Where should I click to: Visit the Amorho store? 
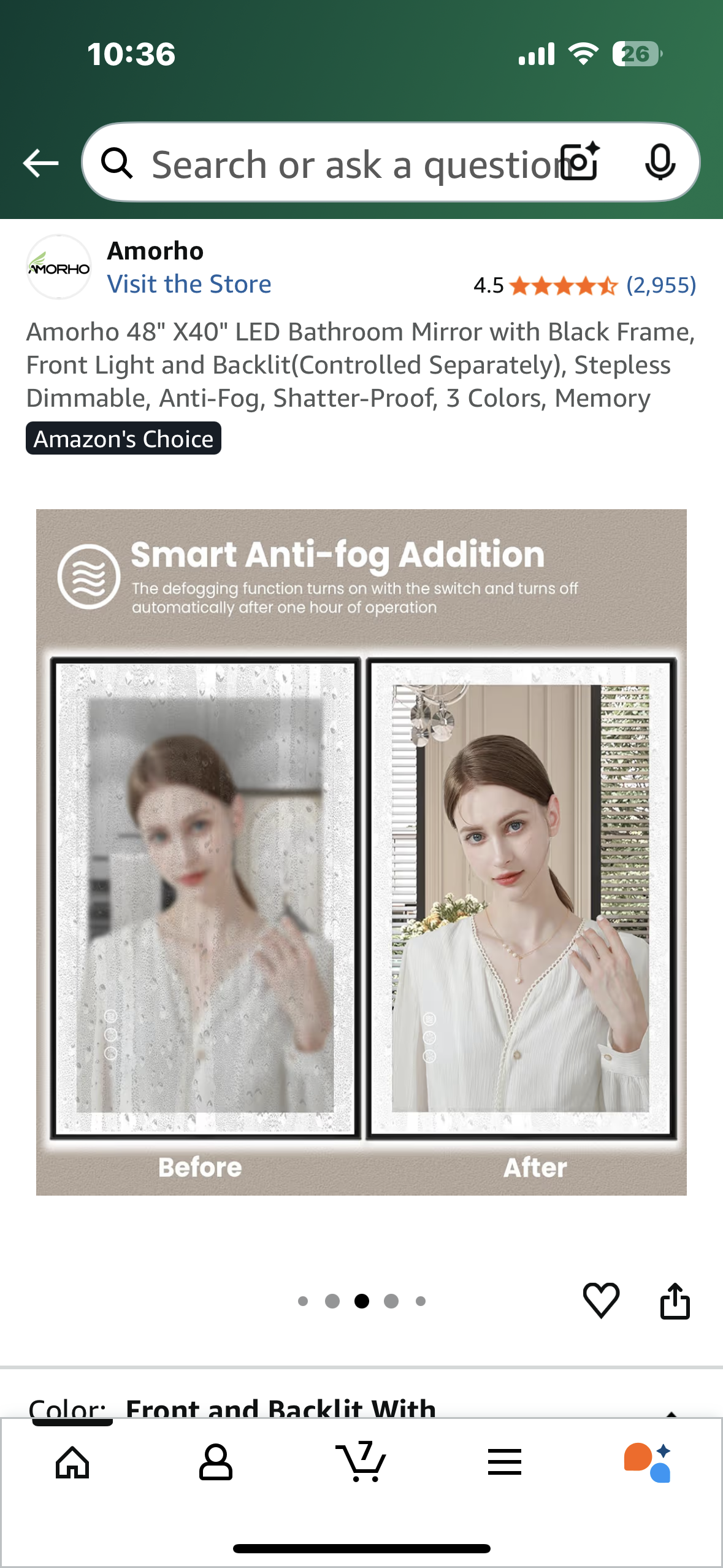[189, 284]
